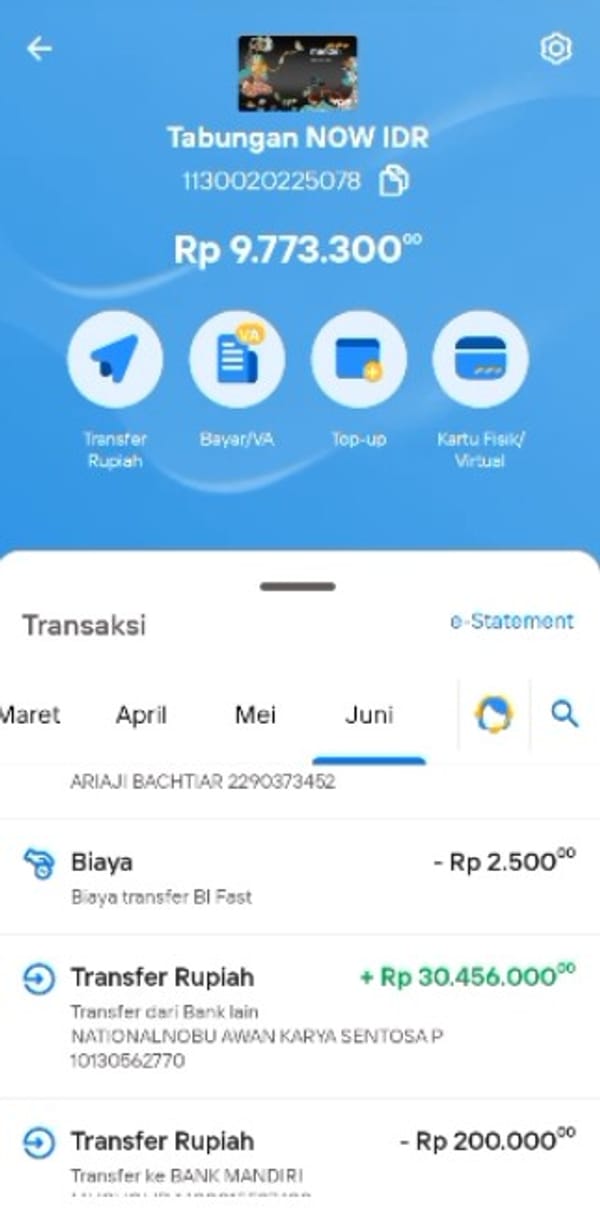
Task: Select the Mei month tab
Action: [257, 715]
